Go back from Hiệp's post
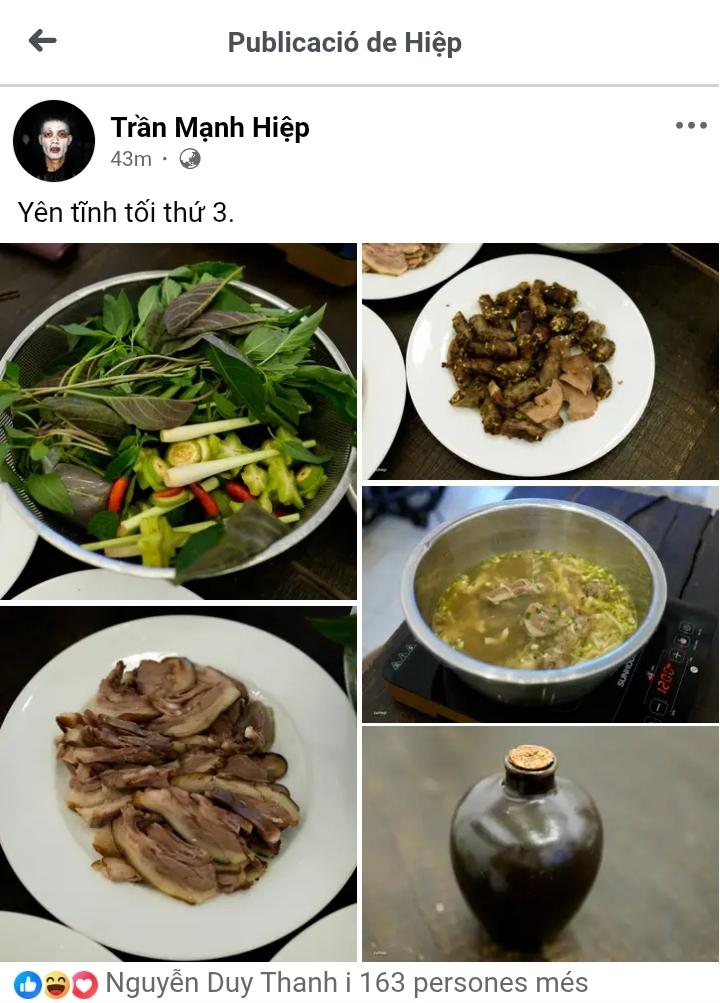This screenshot has width=720, height=1003. point(42,41)
